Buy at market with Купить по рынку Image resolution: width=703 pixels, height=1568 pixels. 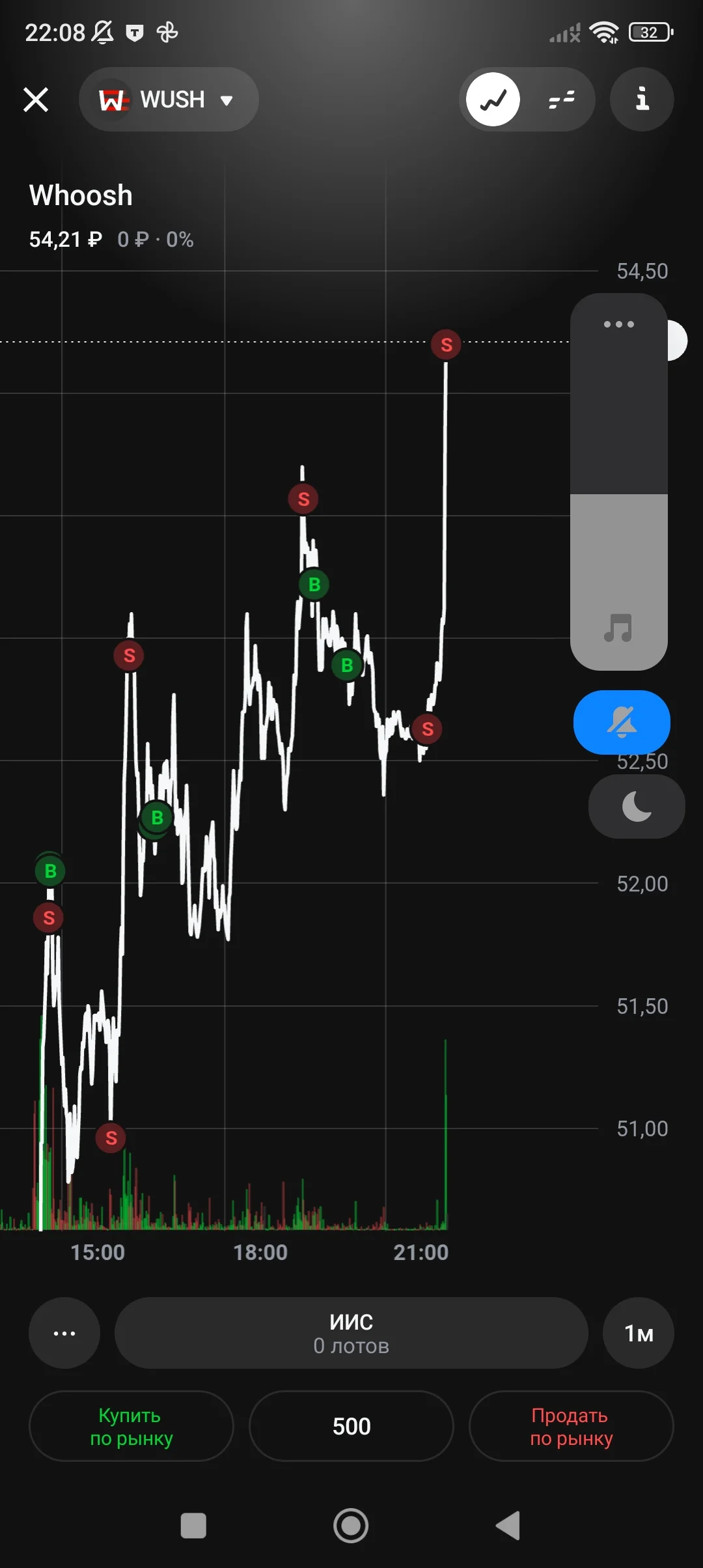coord(131,1426)
